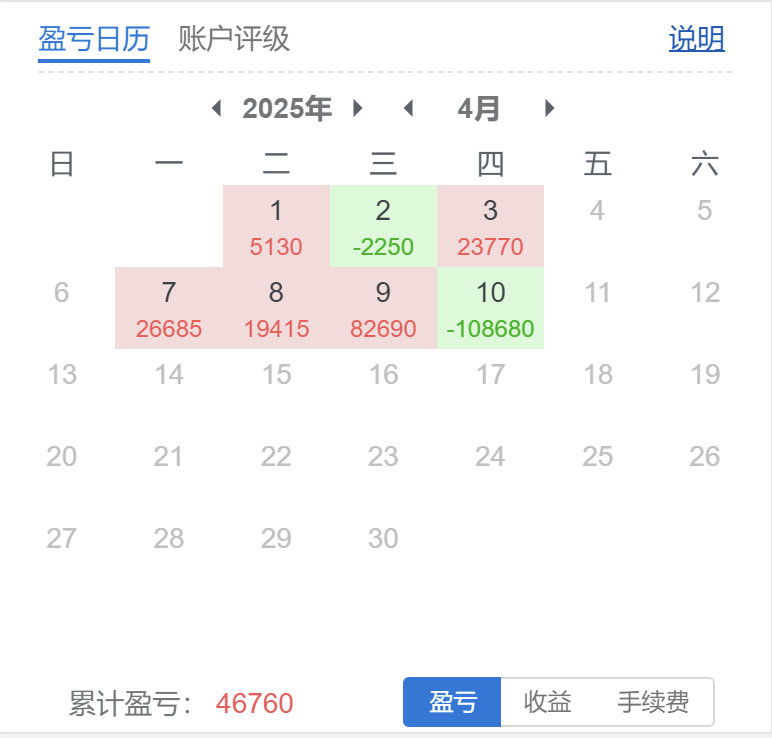Open the 说明 link
The height and width of the screenshot is (738, 772).
(x=696, y=39)
